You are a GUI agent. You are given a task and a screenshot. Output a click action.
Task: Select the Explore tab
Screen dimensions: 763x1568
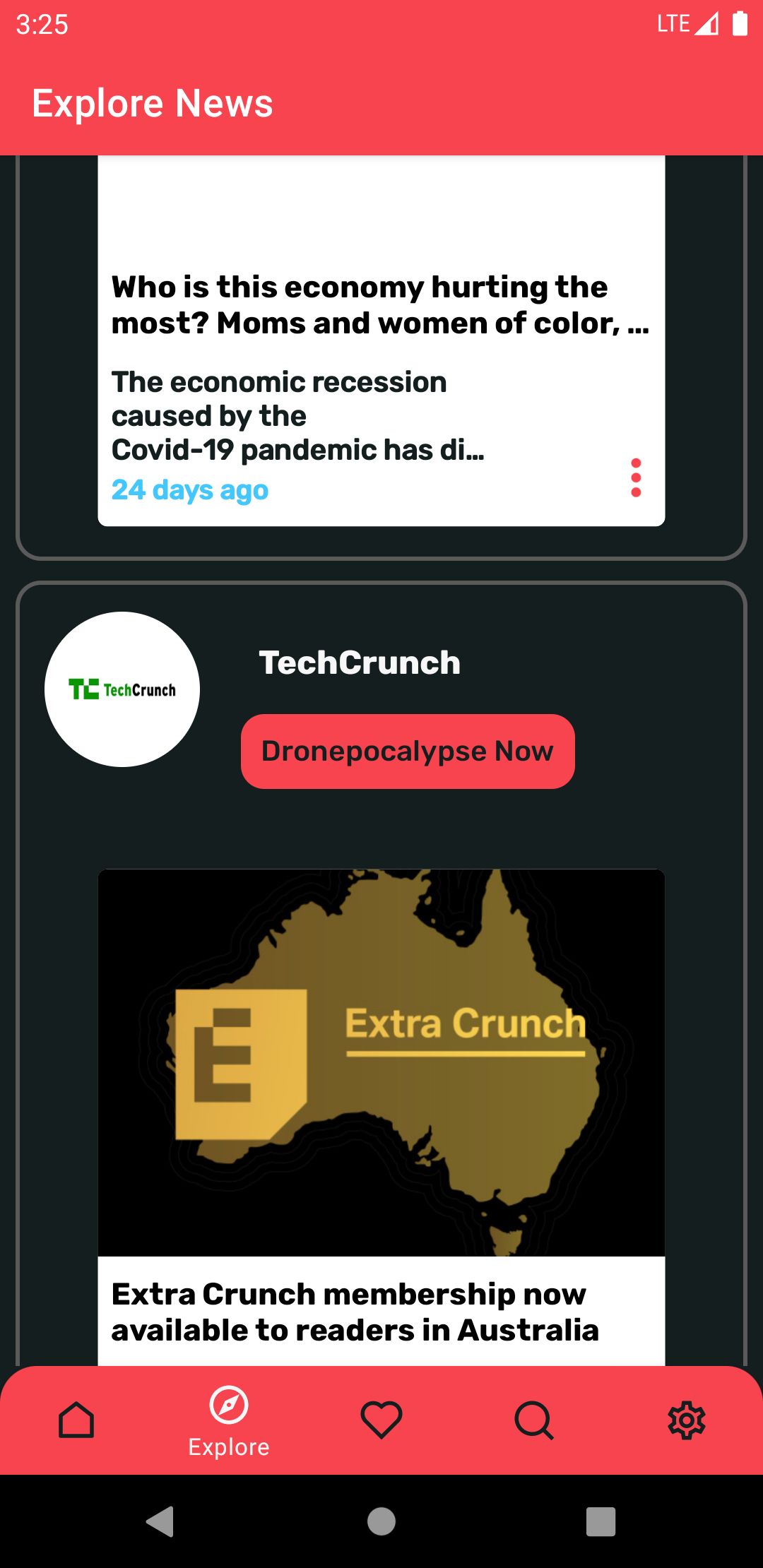point(229,1421)
